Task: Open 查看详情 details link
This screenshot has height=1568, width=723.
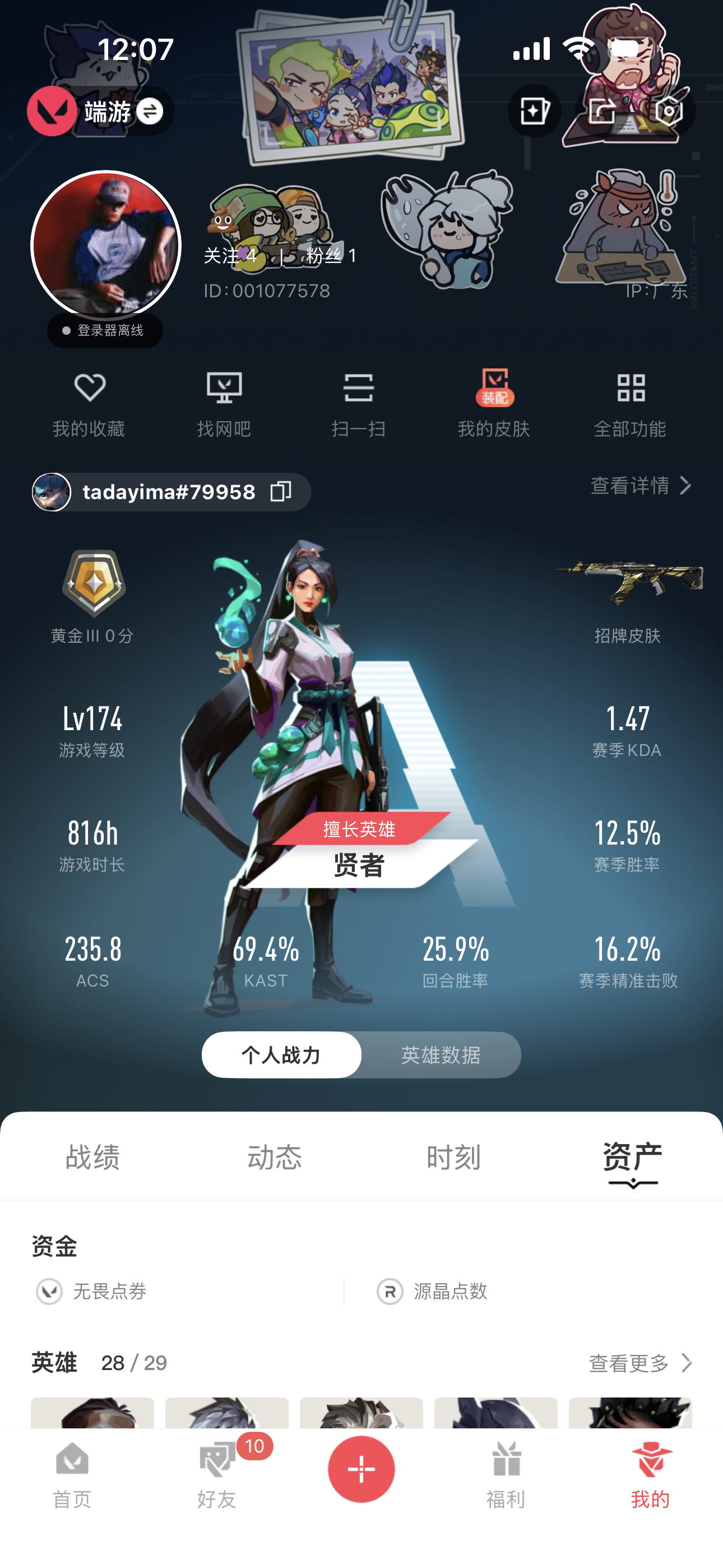Action: tap(640, 486)
